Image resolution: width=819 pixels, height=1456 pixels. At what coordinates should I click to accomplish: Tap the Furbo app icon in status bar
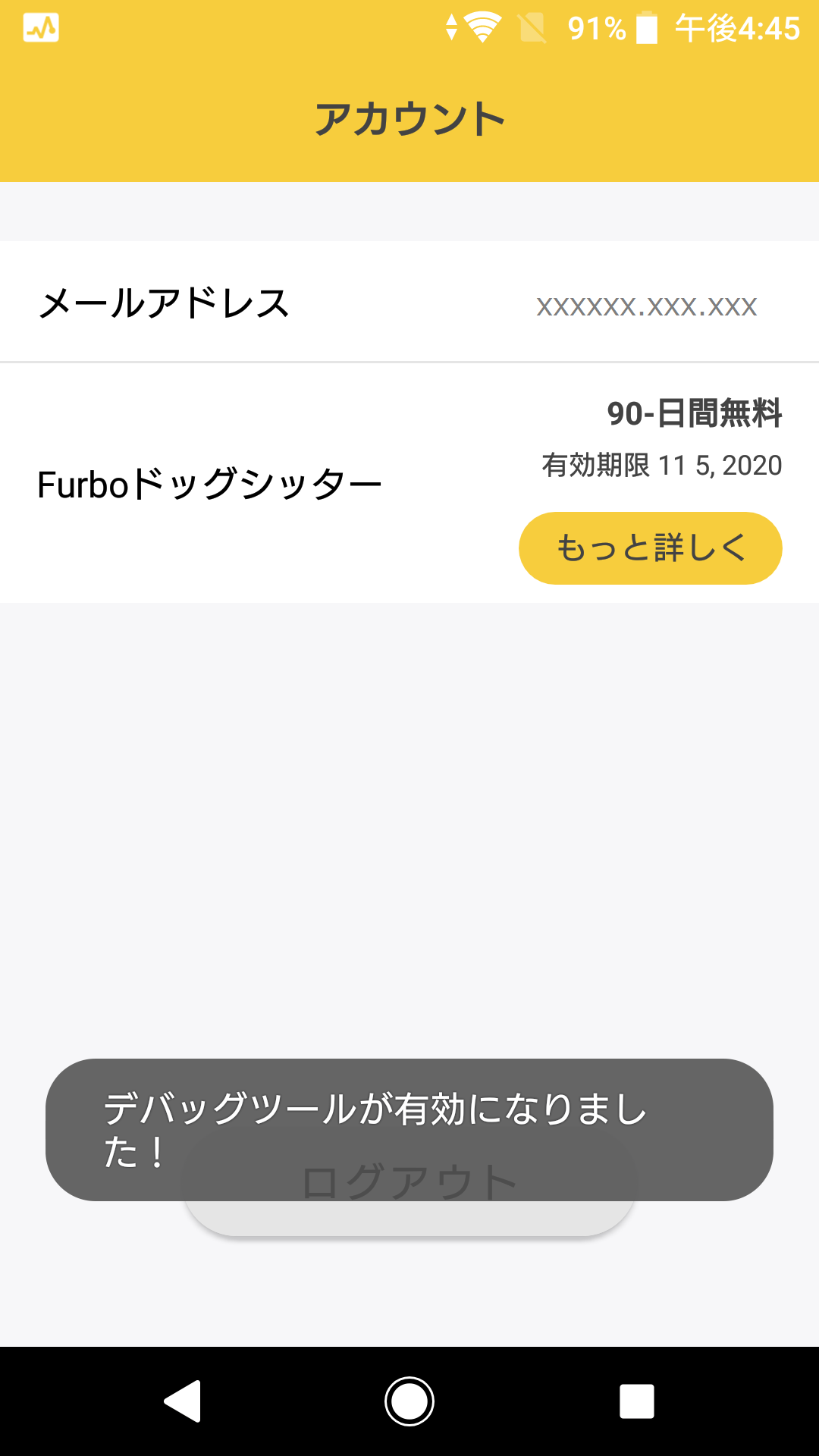(41, 29)
